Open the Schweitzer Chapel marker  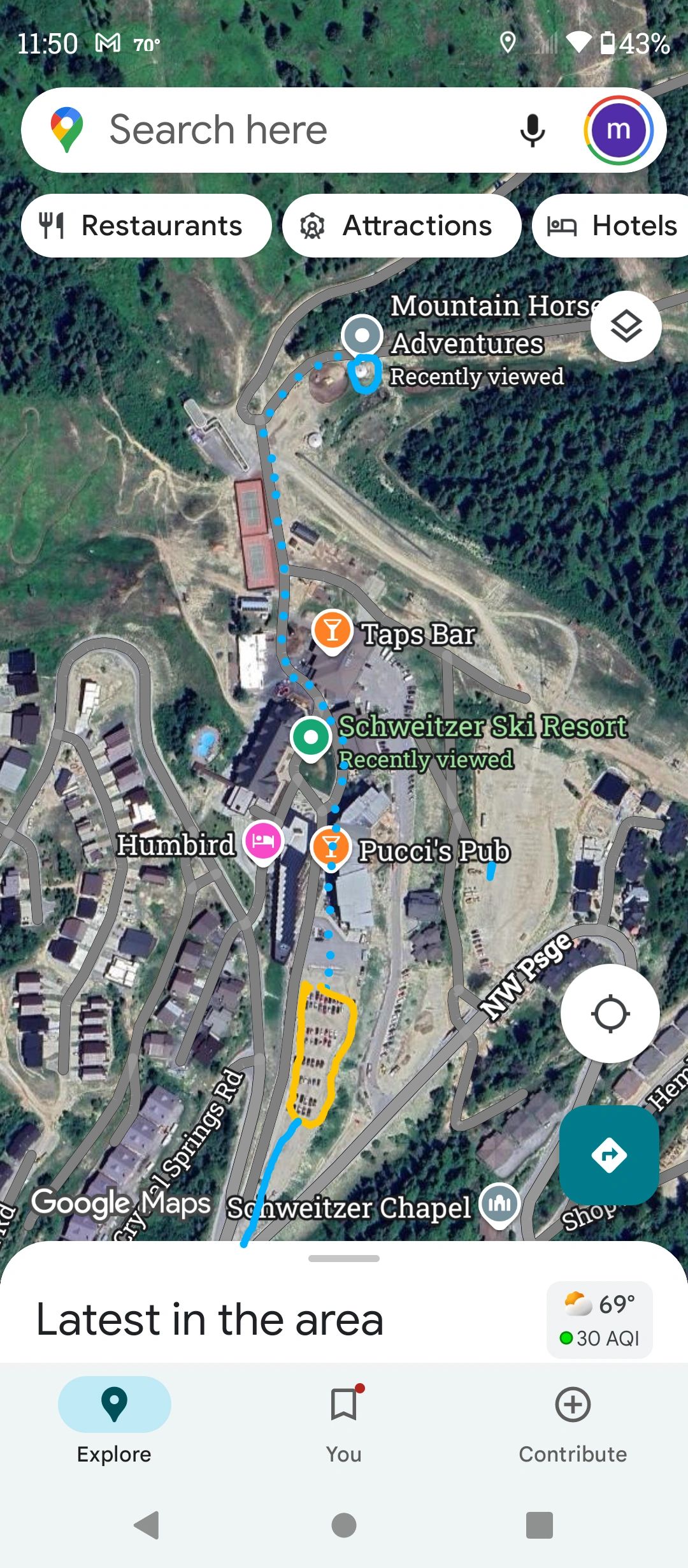(x=499, y=1204)
